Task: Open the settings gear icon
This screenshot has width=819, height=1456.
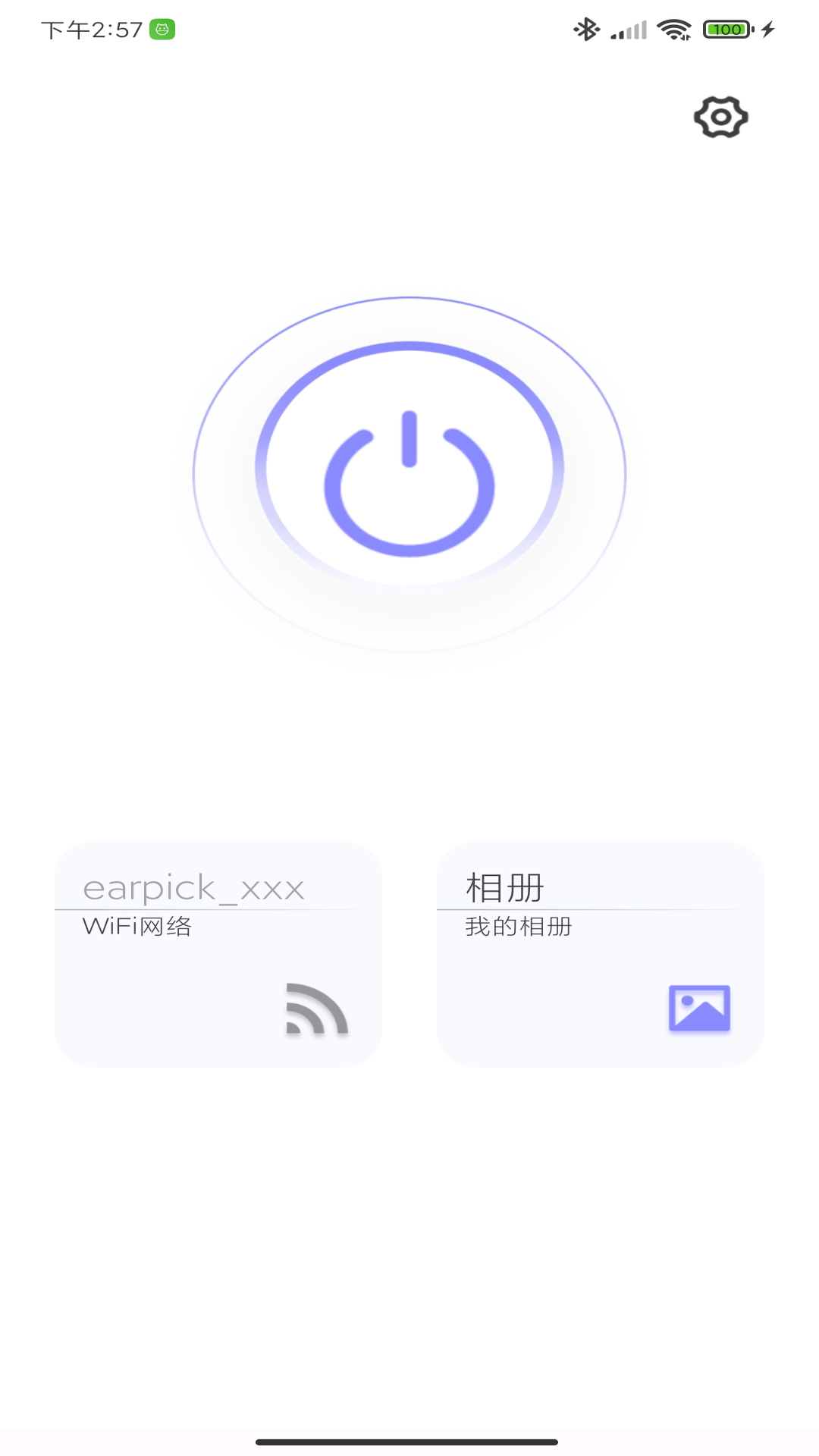Action: tap(720, 118)
